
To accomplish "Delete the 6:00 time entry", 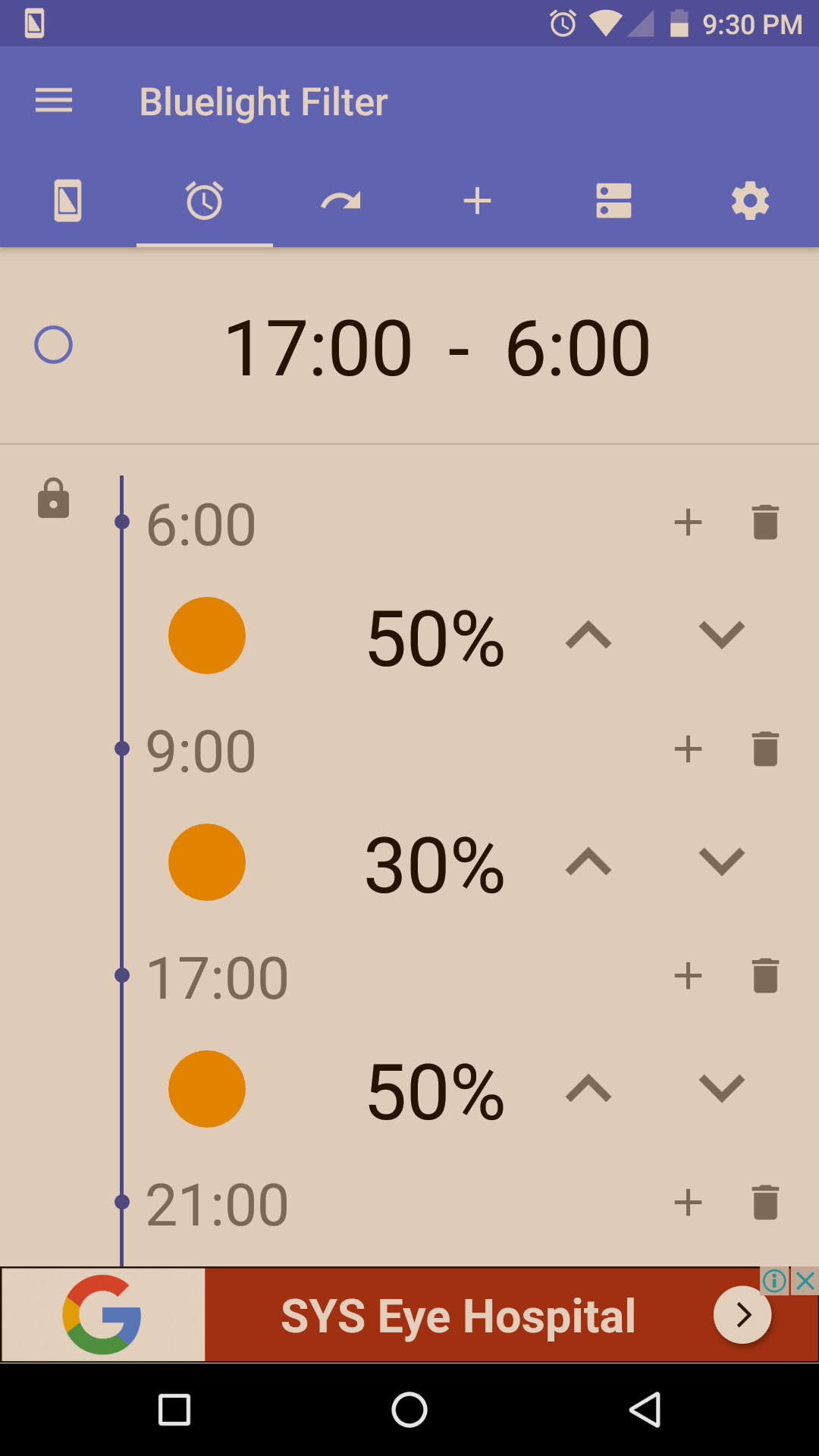I will [x=765, y=522].
